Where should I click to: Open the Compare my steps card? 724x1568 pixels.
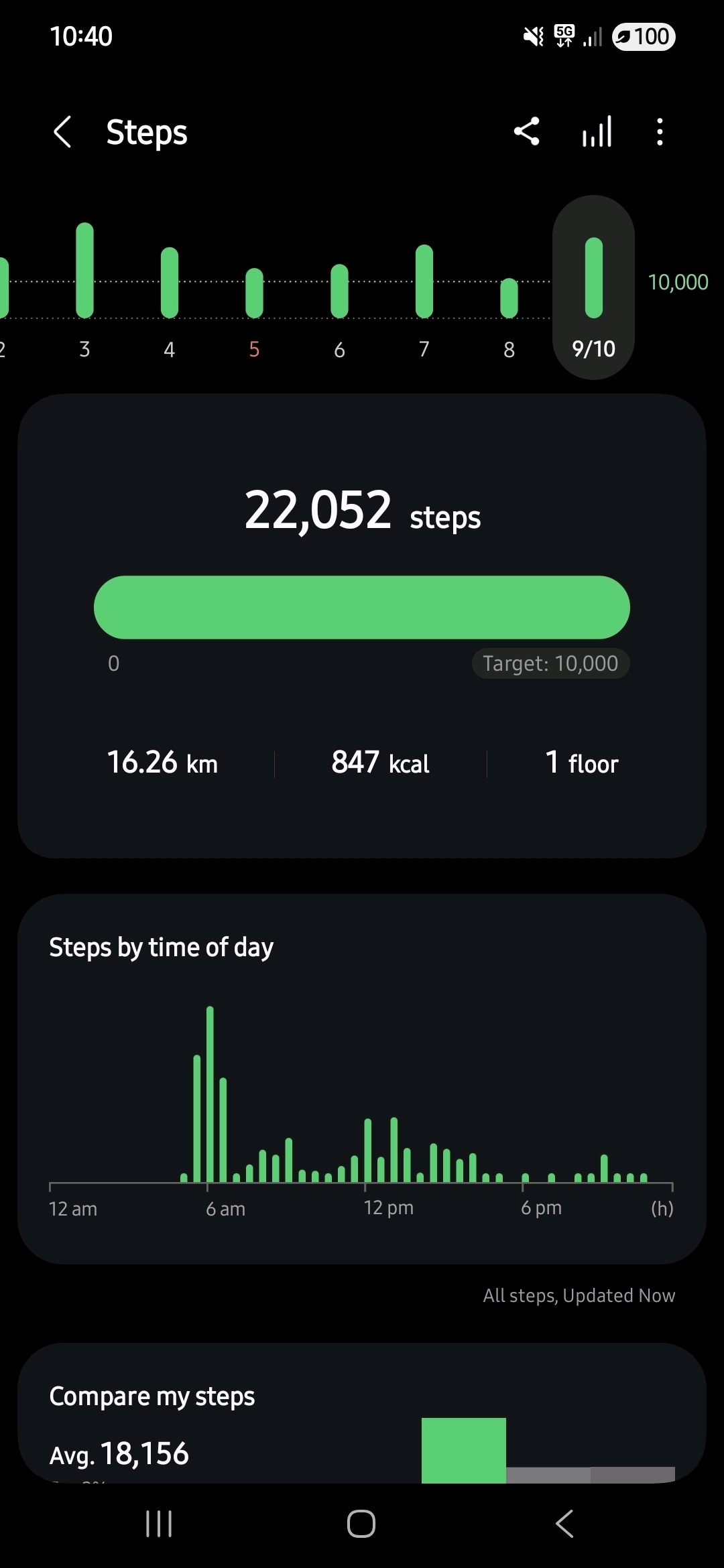point(362,1414)
